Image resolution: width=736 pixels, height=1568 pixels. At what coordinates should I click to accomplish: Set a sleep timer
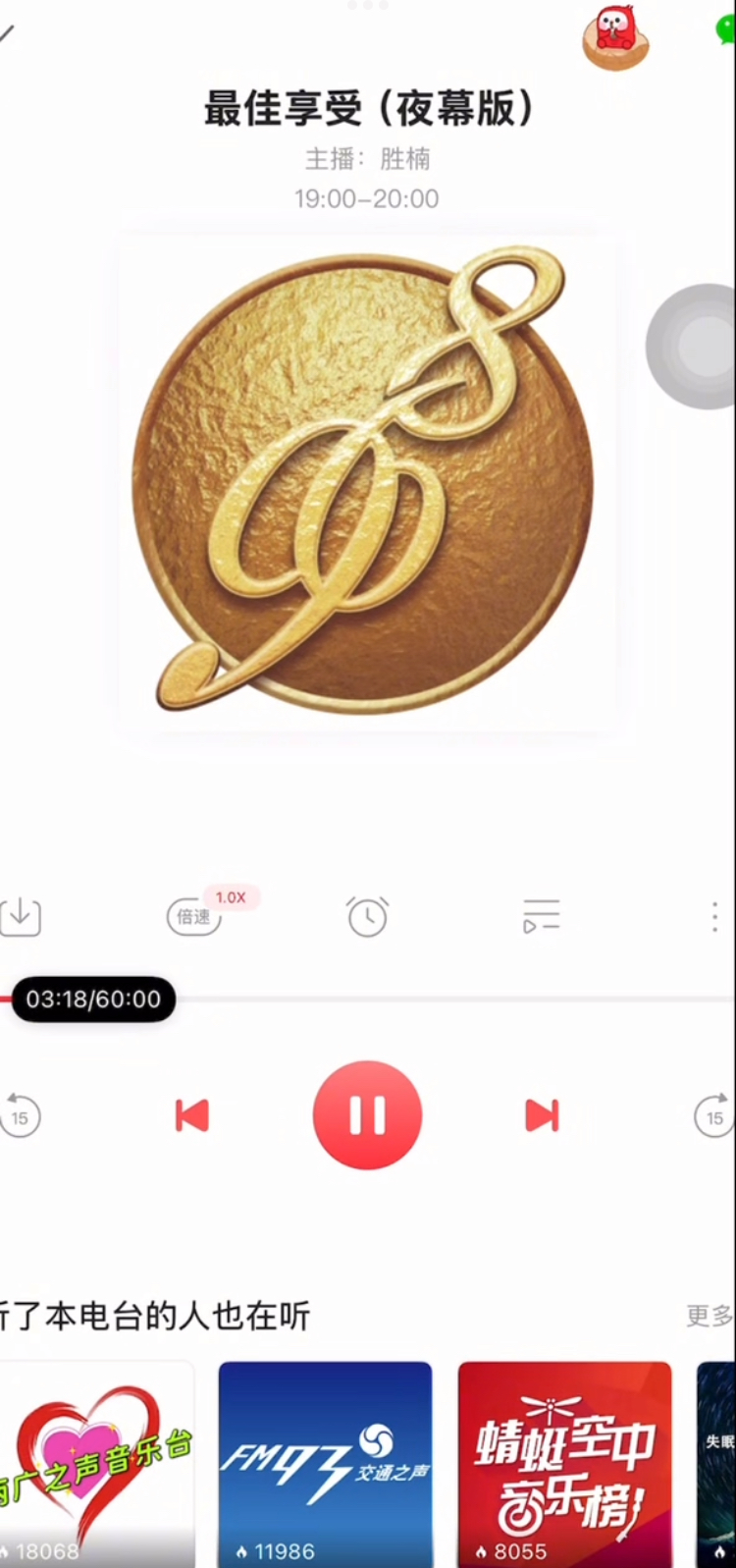click(367, 916)
